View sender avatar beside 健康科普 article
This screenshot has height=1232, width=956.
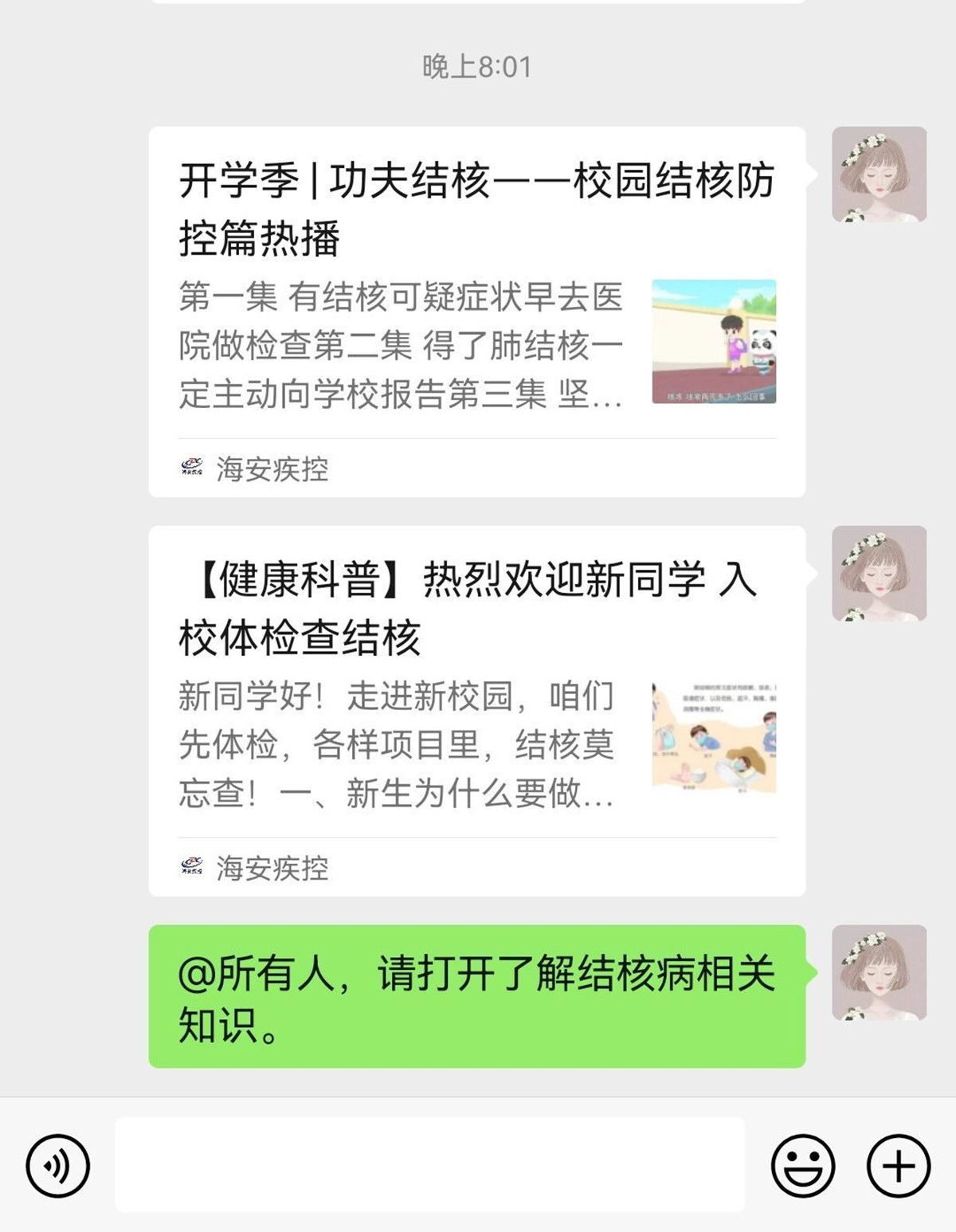[x=879, y=574]
